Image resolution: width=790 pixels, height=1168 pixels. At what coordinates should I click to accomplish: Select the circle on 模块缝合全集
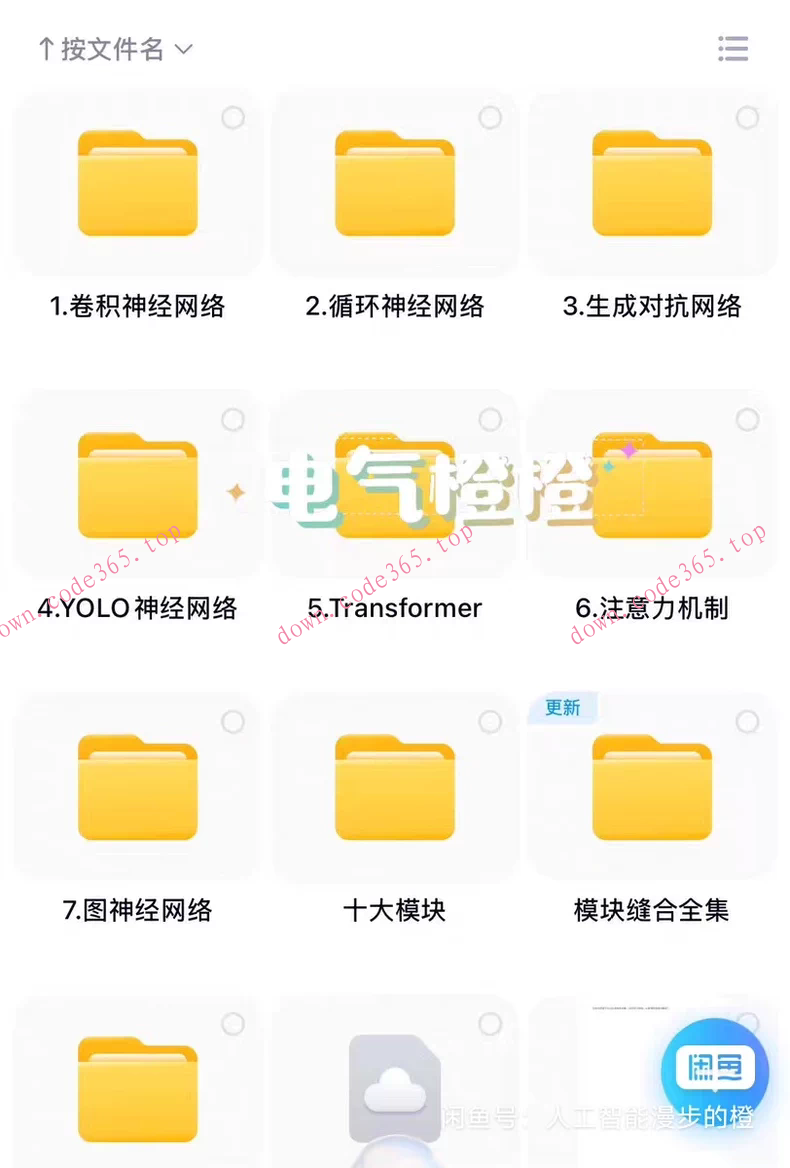point(747,719)
